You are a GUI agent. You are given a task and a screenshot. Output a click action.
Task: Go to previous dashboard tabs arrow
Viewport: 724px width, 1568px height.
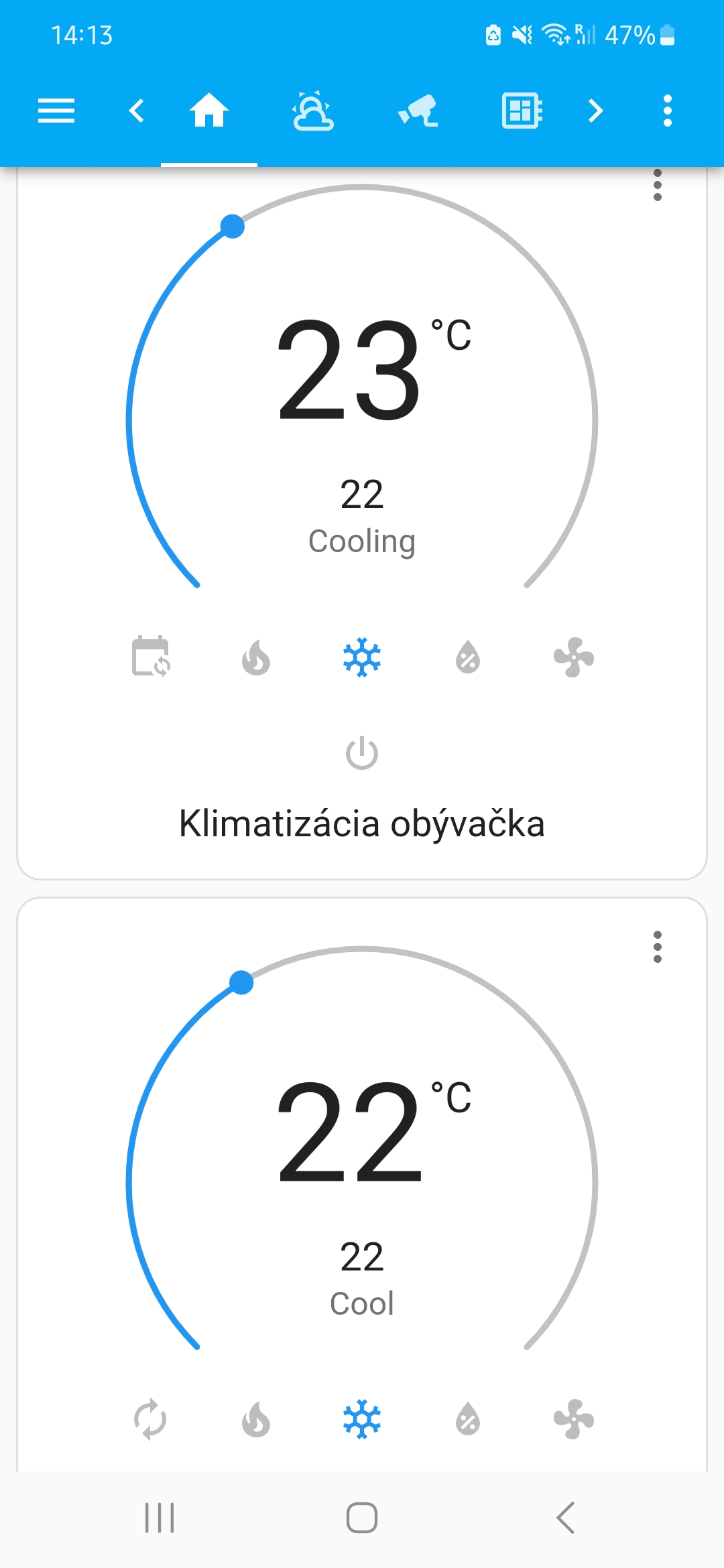pos(137,111)
